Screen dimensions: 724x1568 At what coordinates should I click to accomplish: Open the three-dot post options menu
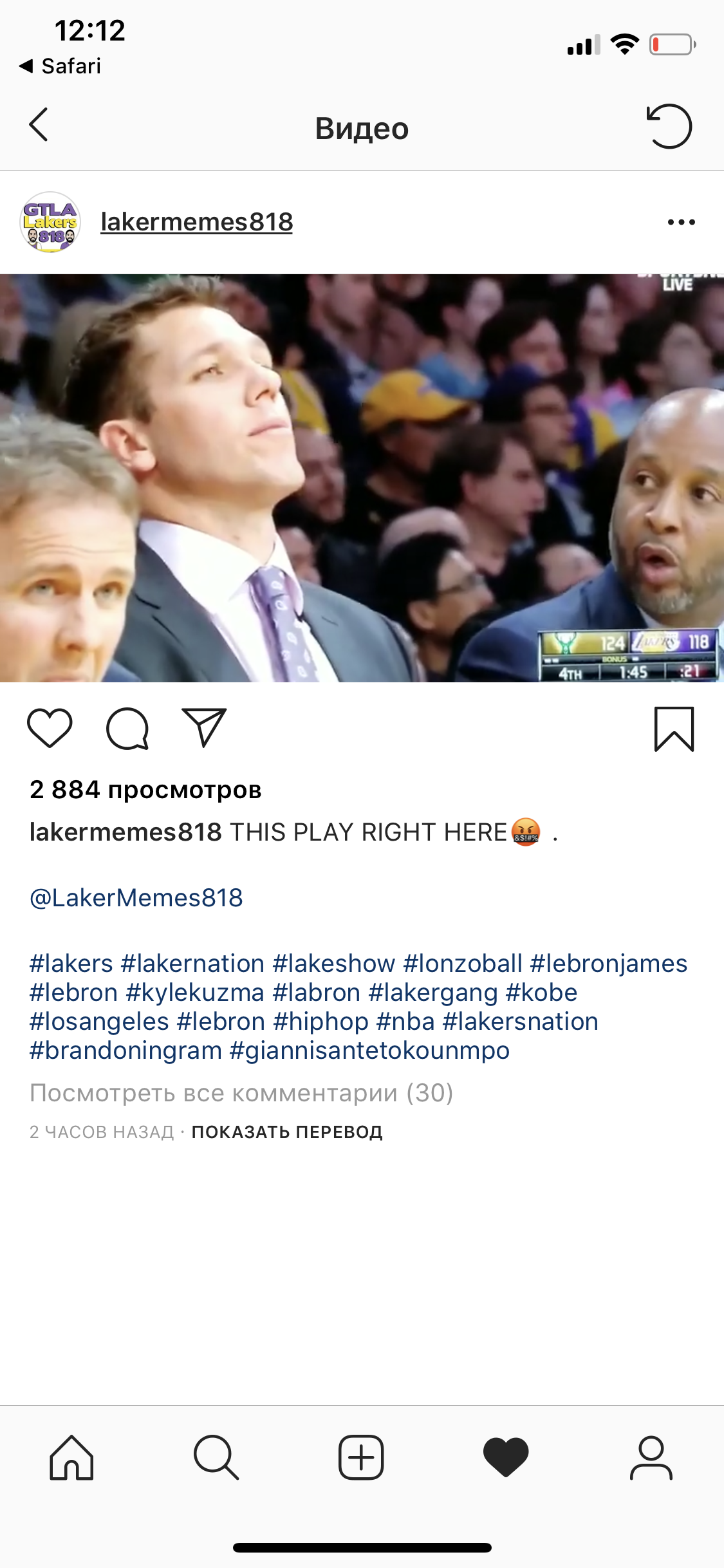[x=681, y=222]
